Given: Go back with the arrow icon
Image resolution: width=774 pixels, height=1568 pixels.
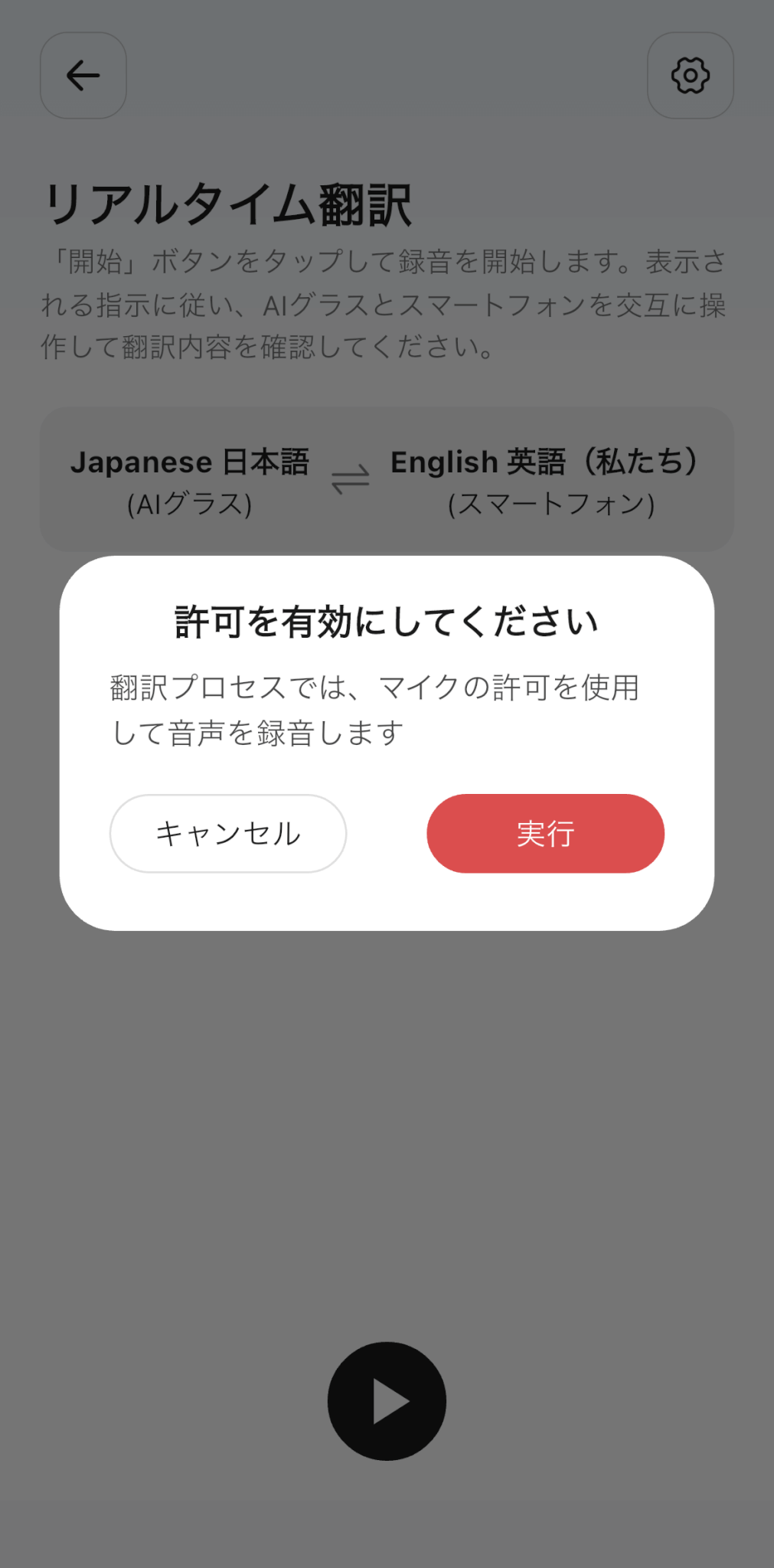Looking at the screenshot, I should (x=83, y=76).
